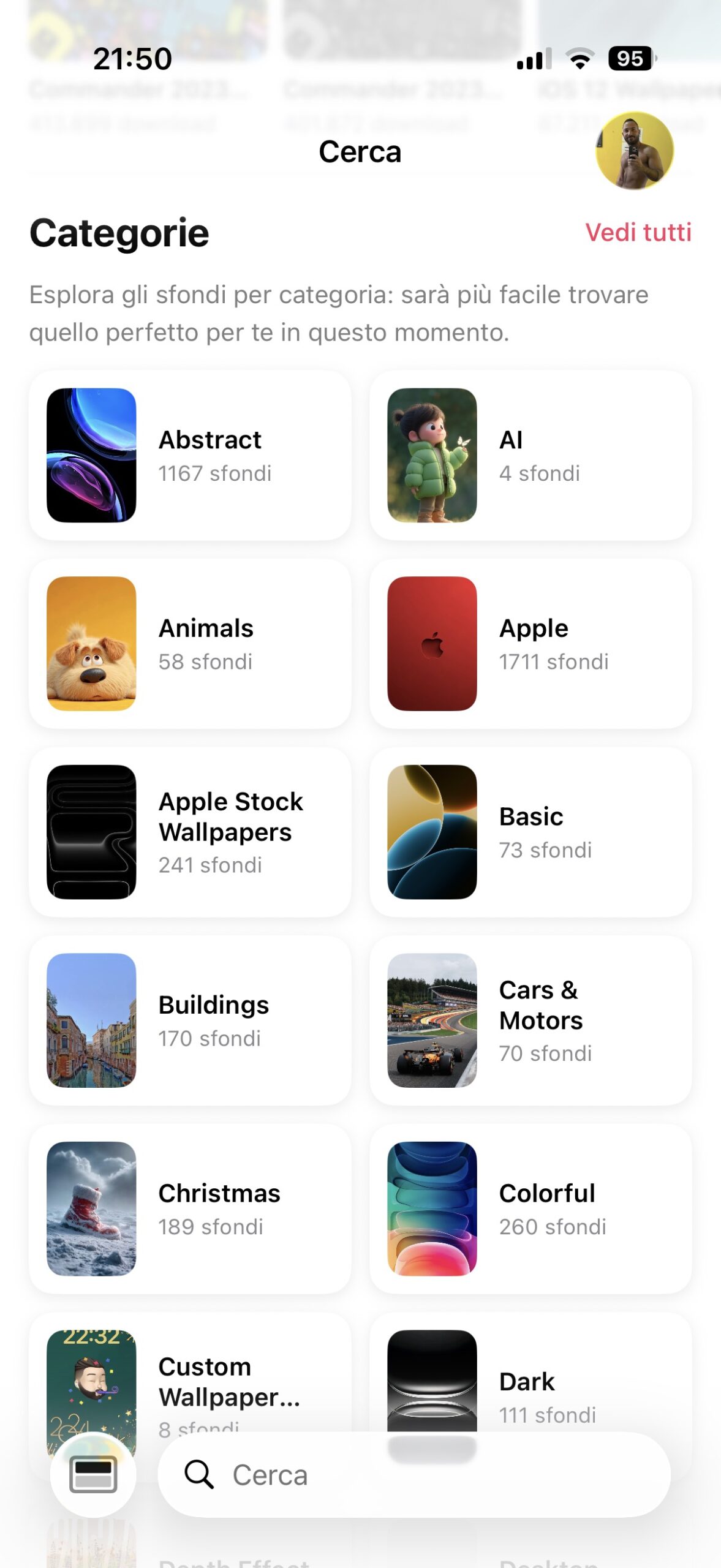Tap the Cerca search field
Screen dimensions: 721x1568
414,1475
